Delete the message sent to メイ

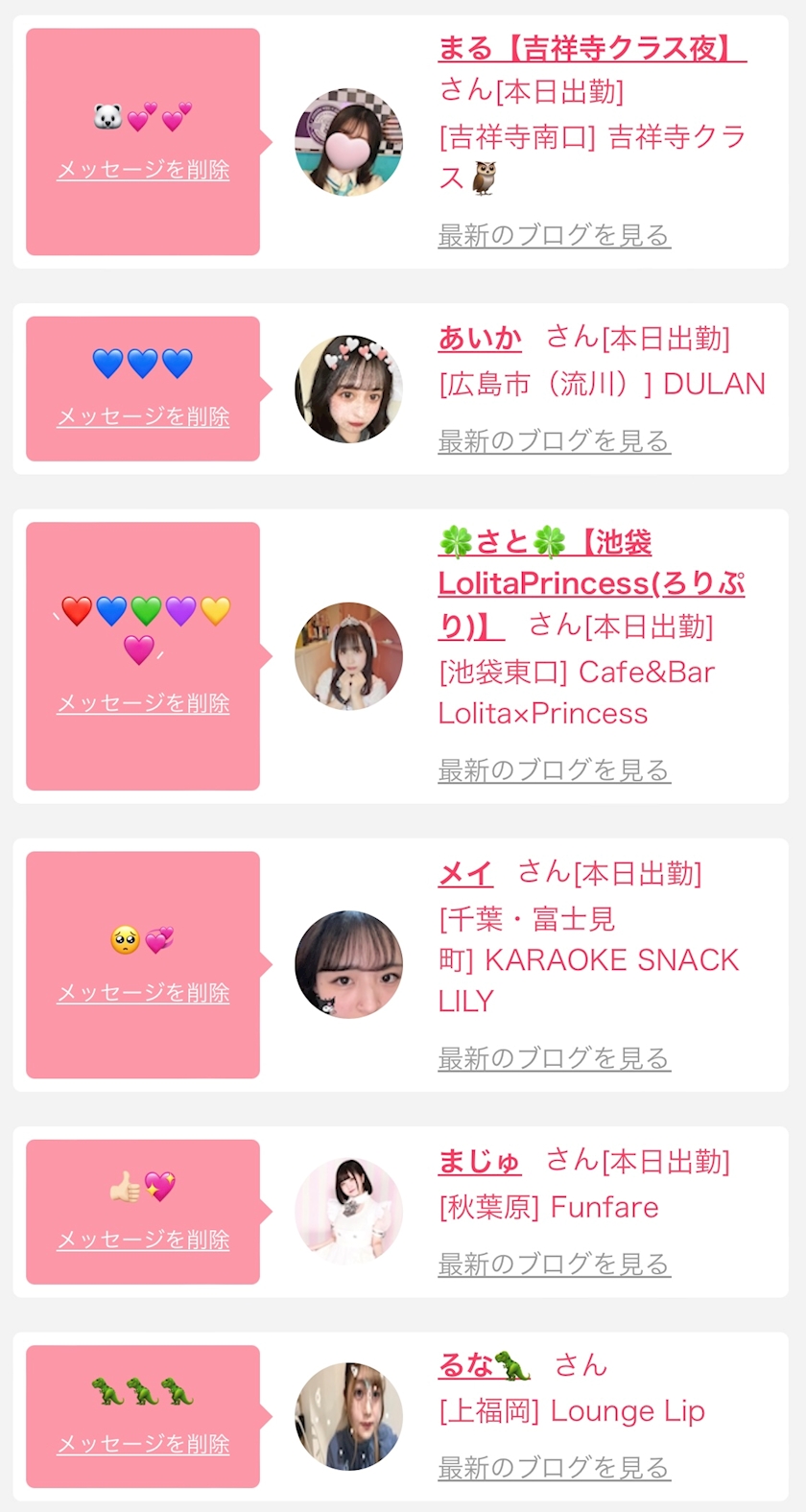click(x=143, y=993)
